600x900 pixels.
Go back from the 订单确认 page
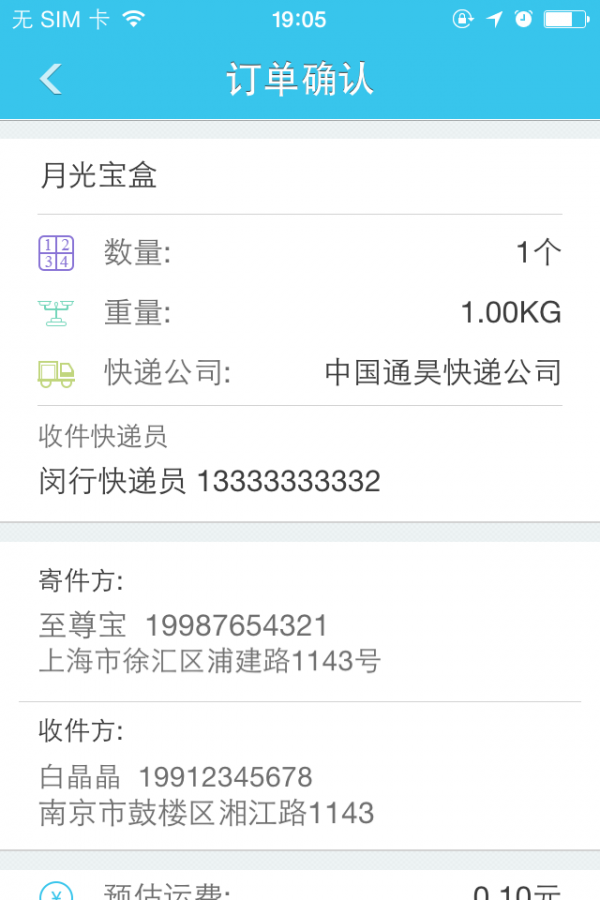tap(51, 79)
